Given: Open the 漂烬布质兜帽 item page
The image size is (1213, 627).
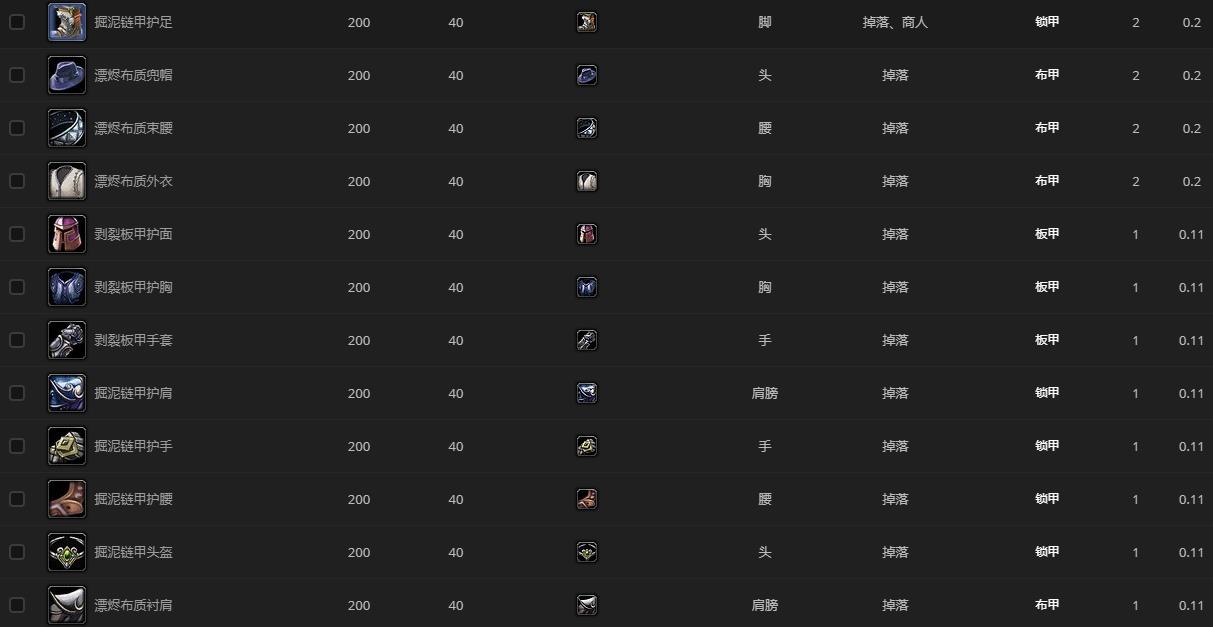Looking at the screenshot, I should point(133,75).
